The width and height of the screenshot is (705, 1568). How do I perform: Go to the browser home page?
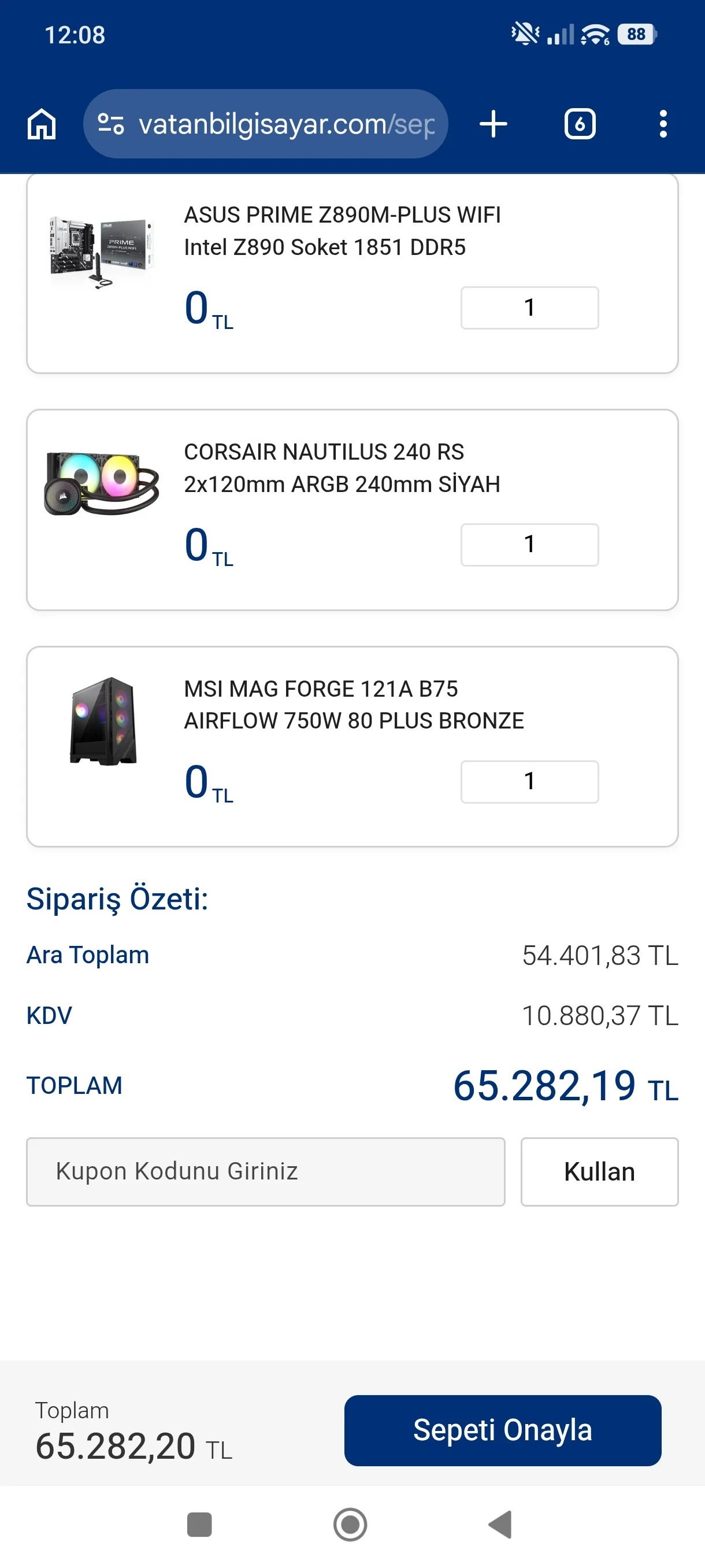pyautogui.click(x=42, y=124)
